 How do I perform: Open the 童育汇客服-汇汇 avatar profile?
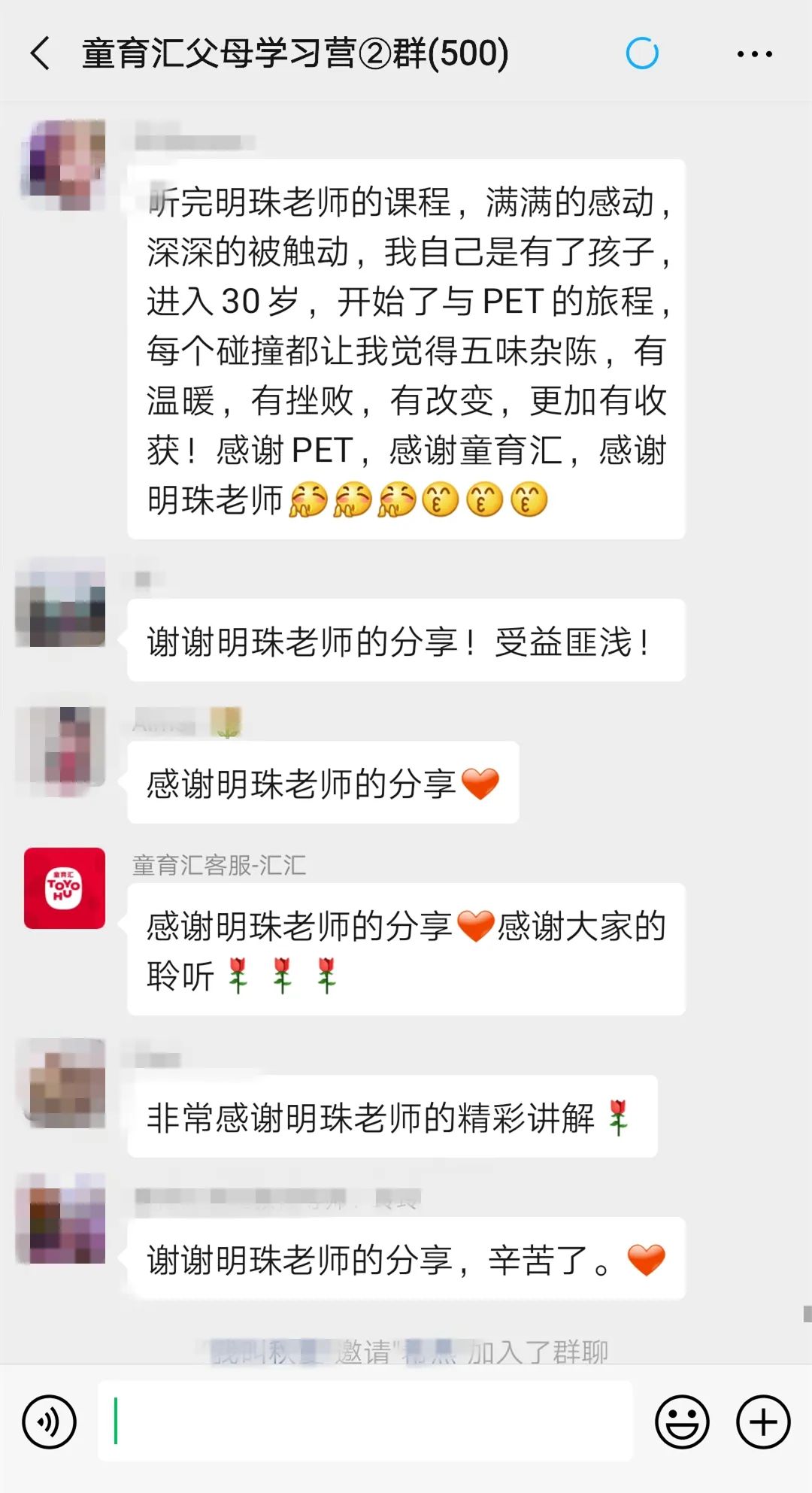(x=65, y=888)
